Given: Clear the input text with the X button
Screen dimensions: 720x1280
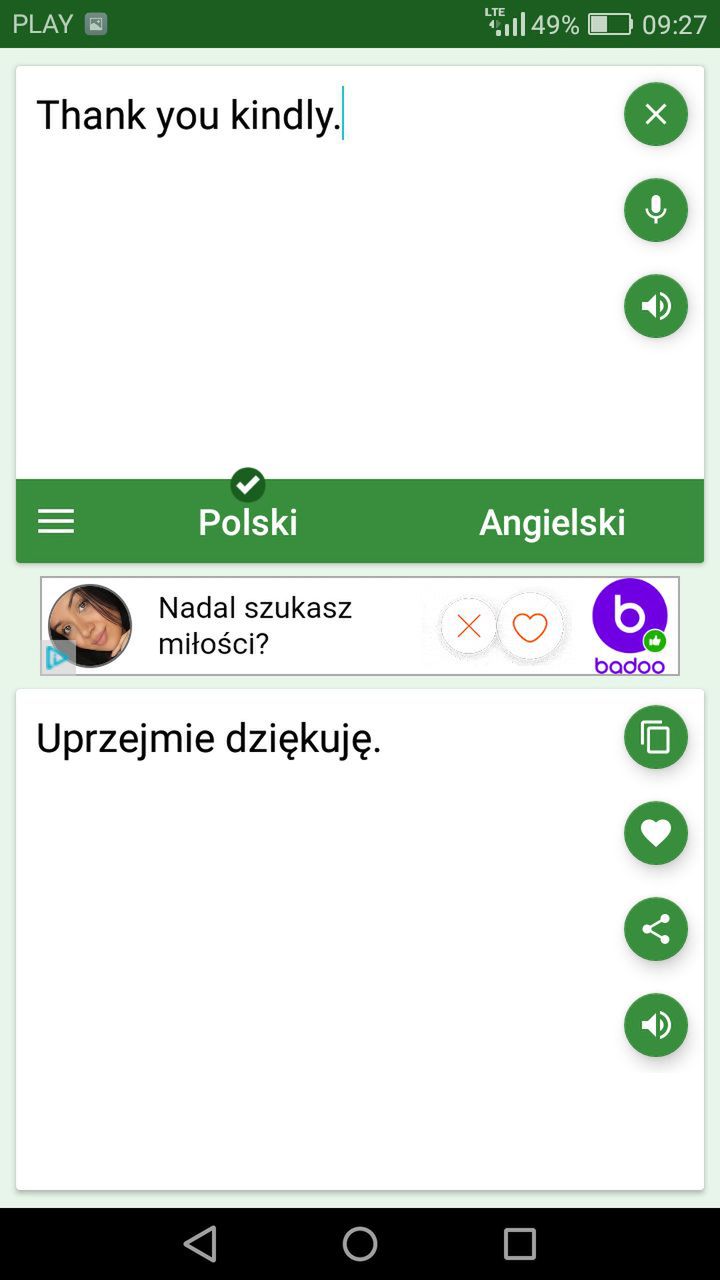Looking at the screenshot, I should [656, 114].
